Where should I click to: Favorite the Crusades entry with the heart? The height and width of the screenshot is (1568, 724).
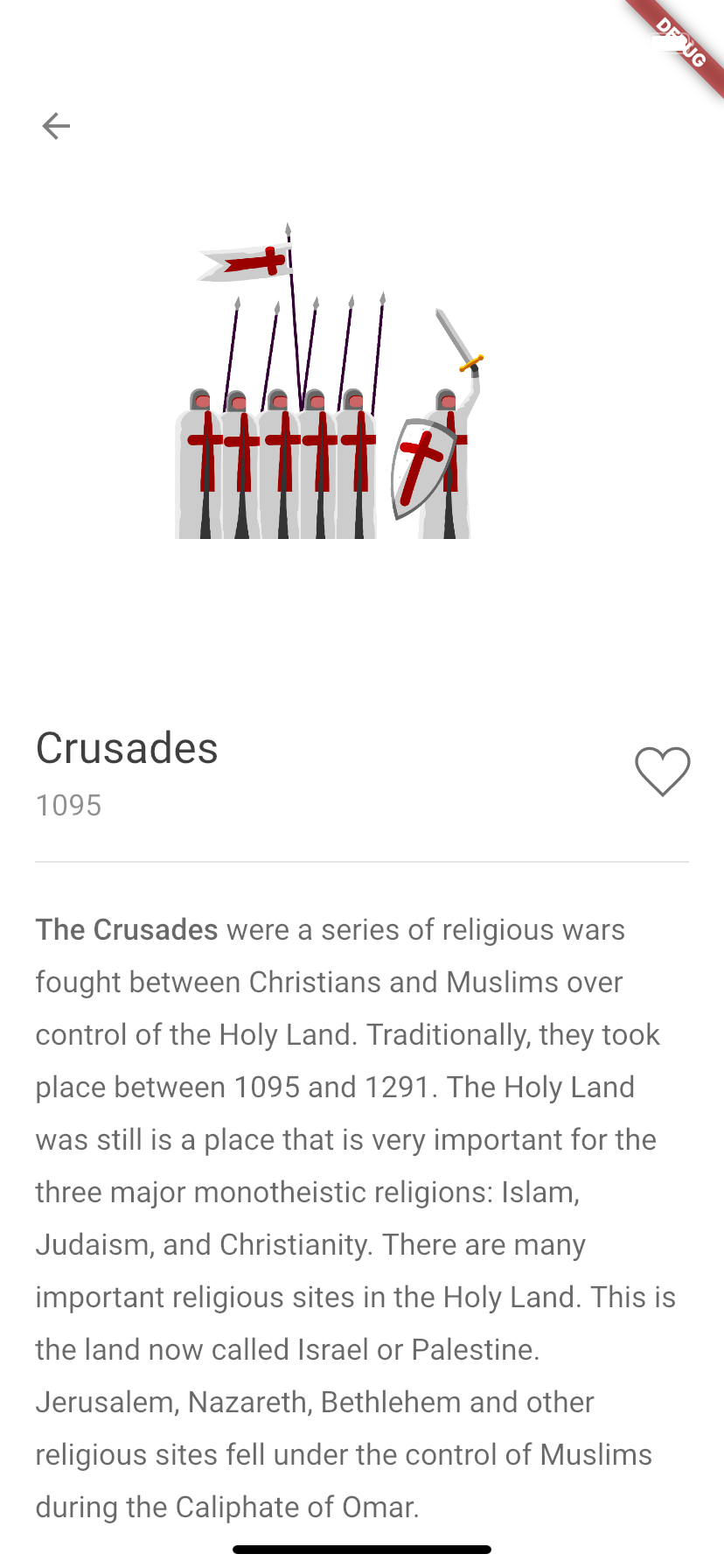[662, 772]
